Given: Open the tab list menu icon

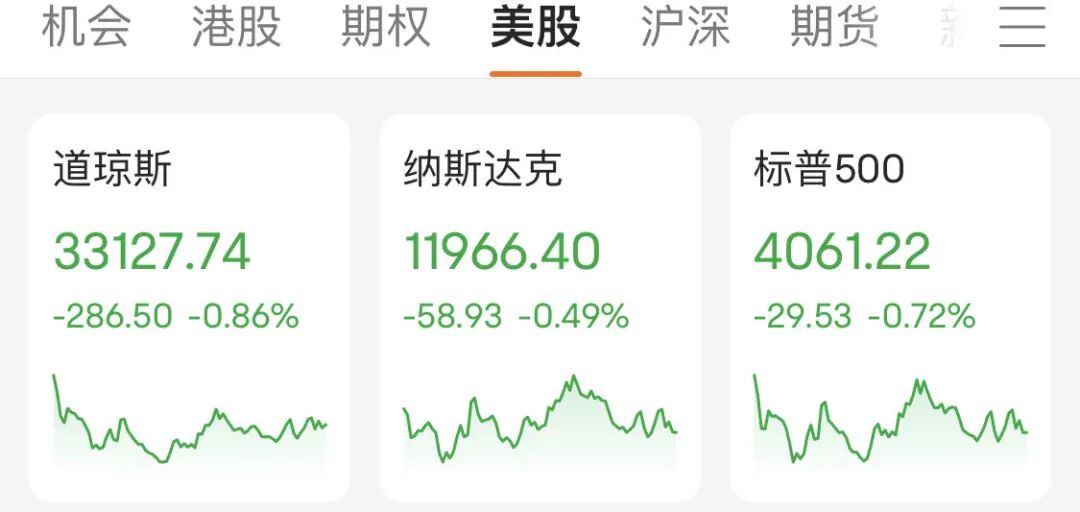Looking at the screenshot, I should point(1023,28).
